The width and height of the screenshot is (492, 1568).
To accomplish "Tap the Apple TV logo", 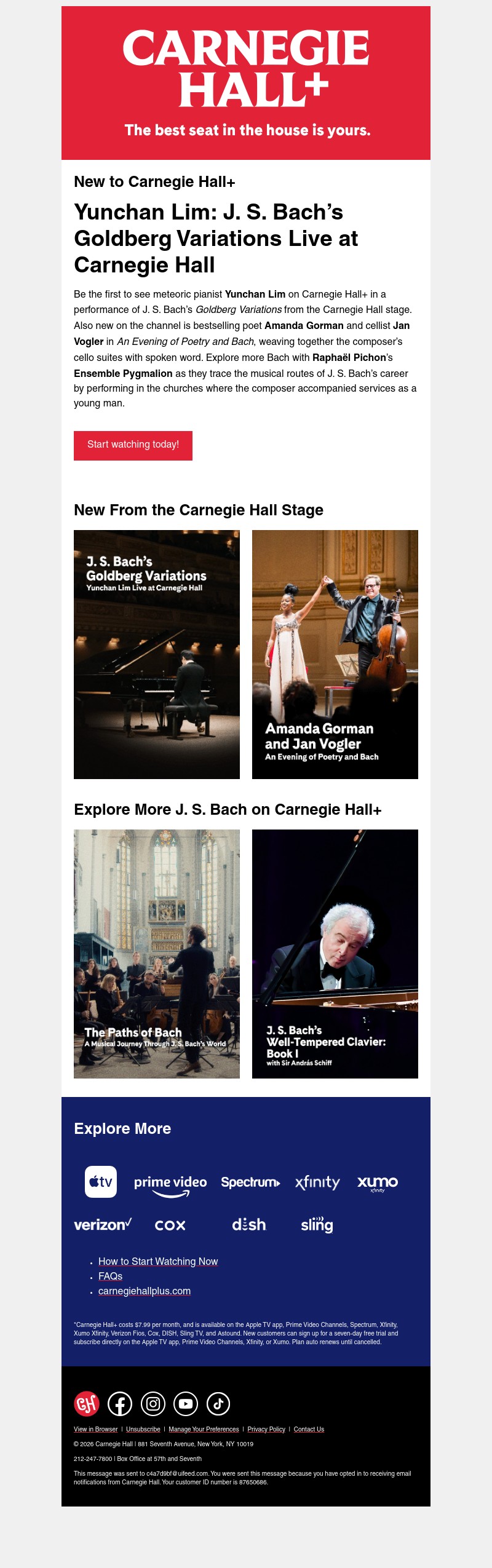I will 101,1182.
